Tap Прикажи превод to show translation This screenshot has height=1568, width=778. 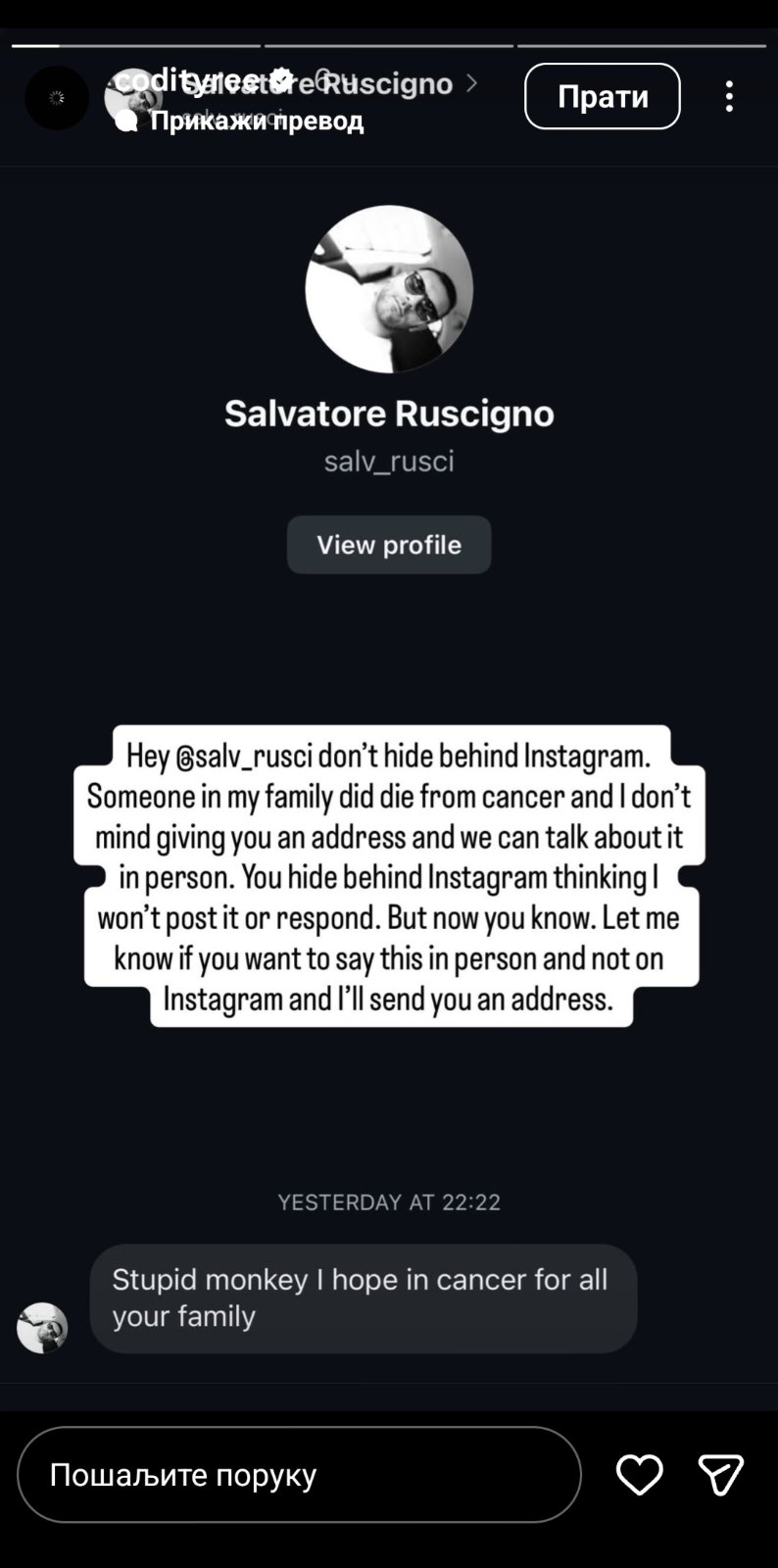click(257, 121)
